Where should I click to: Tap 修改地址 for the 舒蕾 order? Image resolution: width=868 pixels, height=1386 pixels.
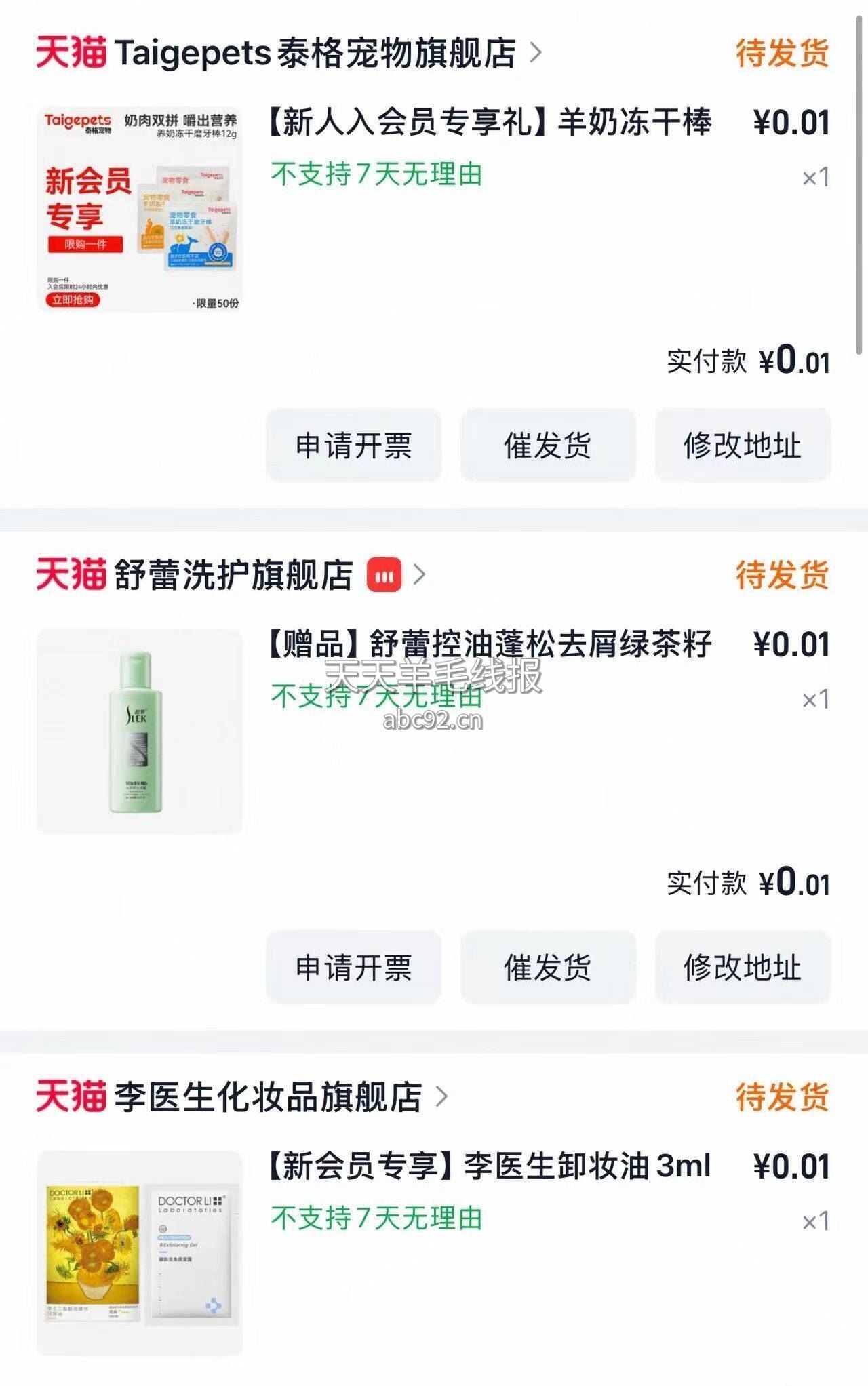point(743,967)
